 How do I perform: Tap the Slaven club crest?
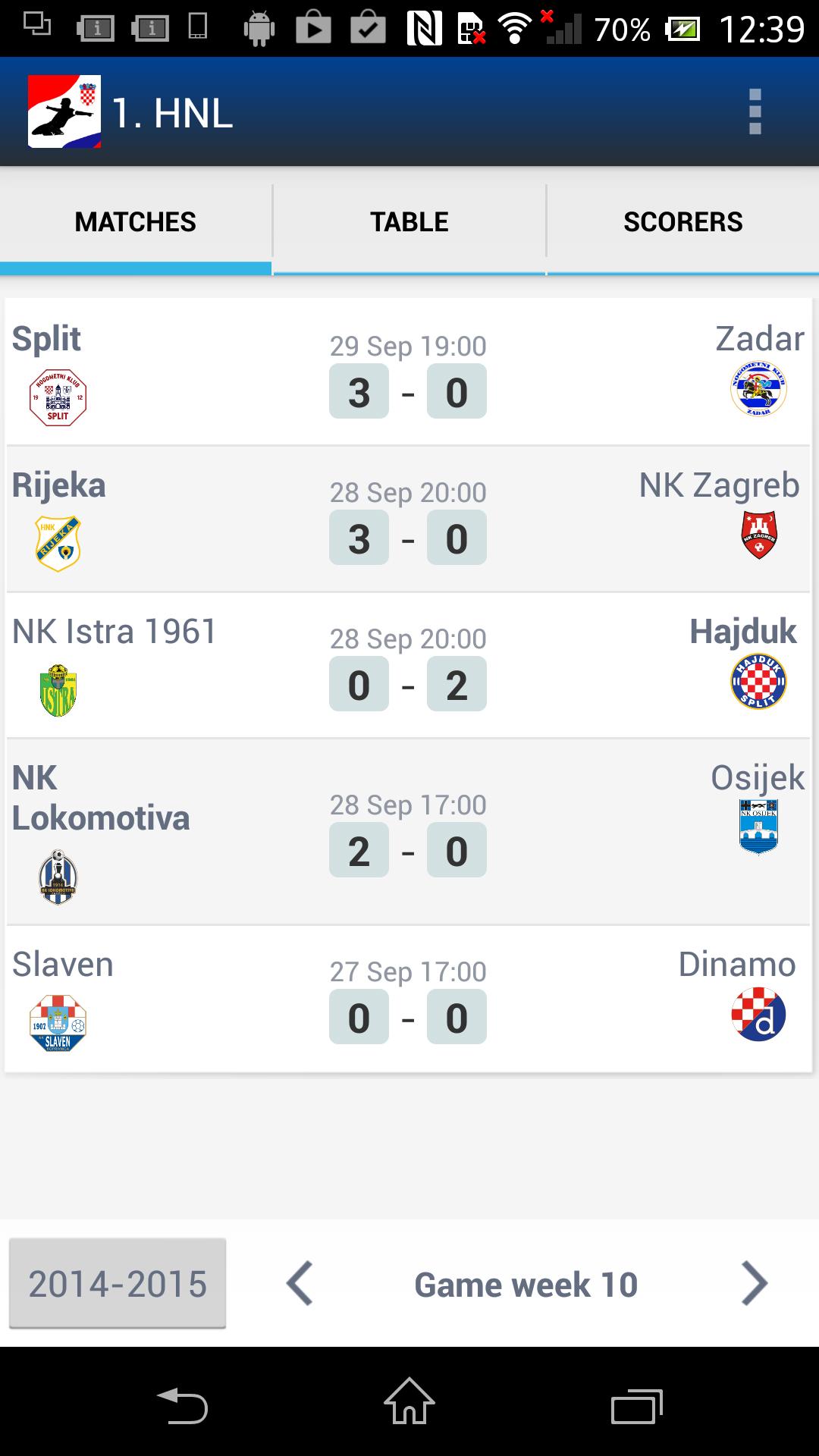pyautogui.click(x=58, y=1020)
